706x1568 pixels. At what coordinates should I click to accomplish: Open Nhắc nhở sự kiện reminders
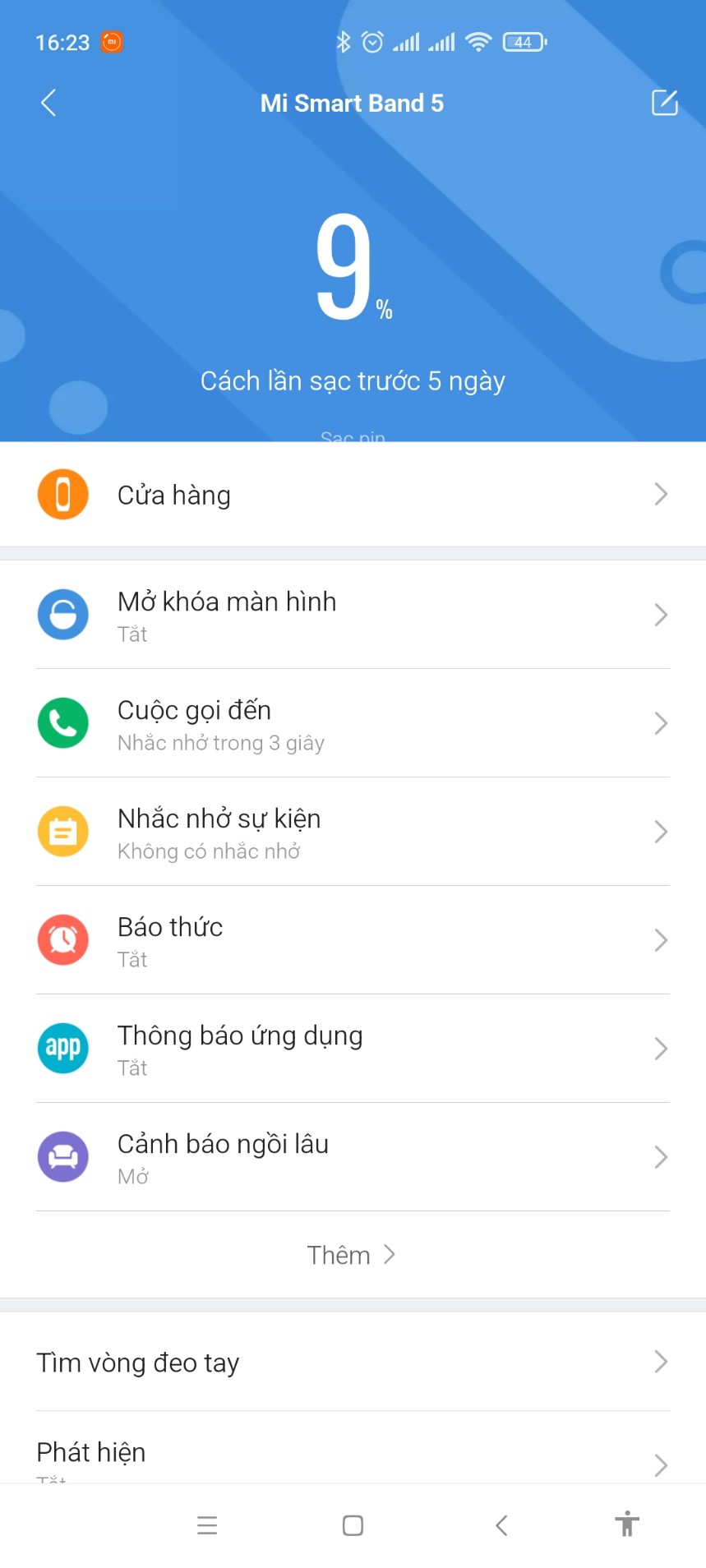[353, 832]
